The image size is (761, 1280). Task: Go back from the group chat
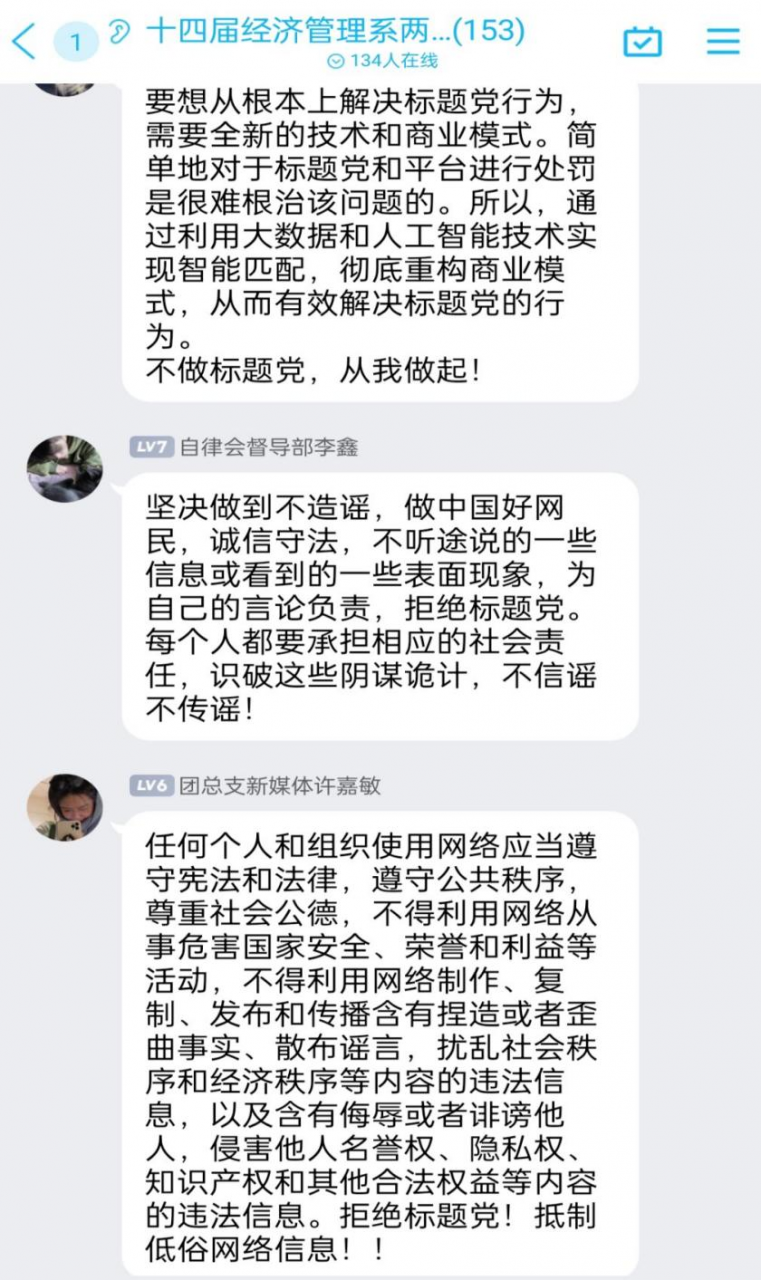pos(24,41)
